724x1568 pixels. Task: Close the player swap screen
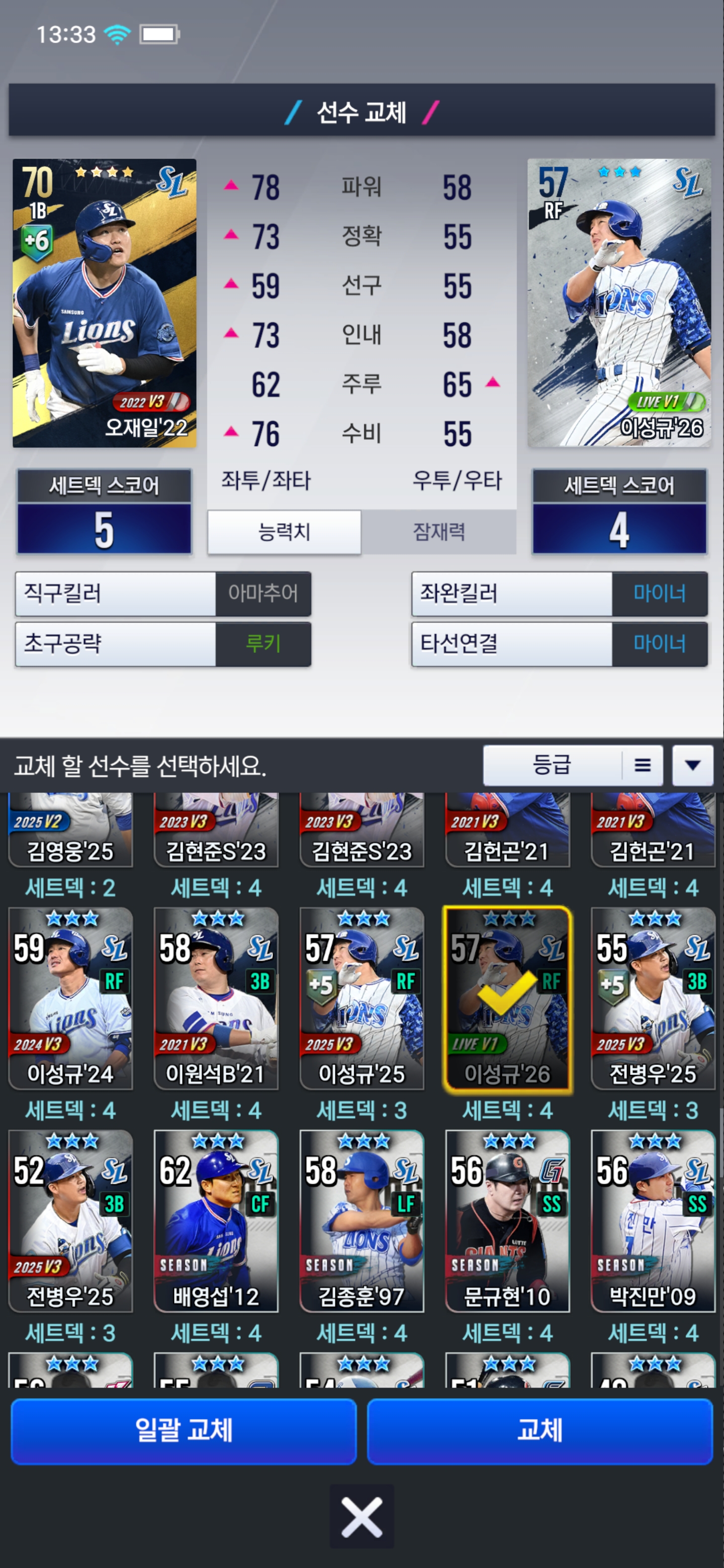click(x=361, y=1516)
